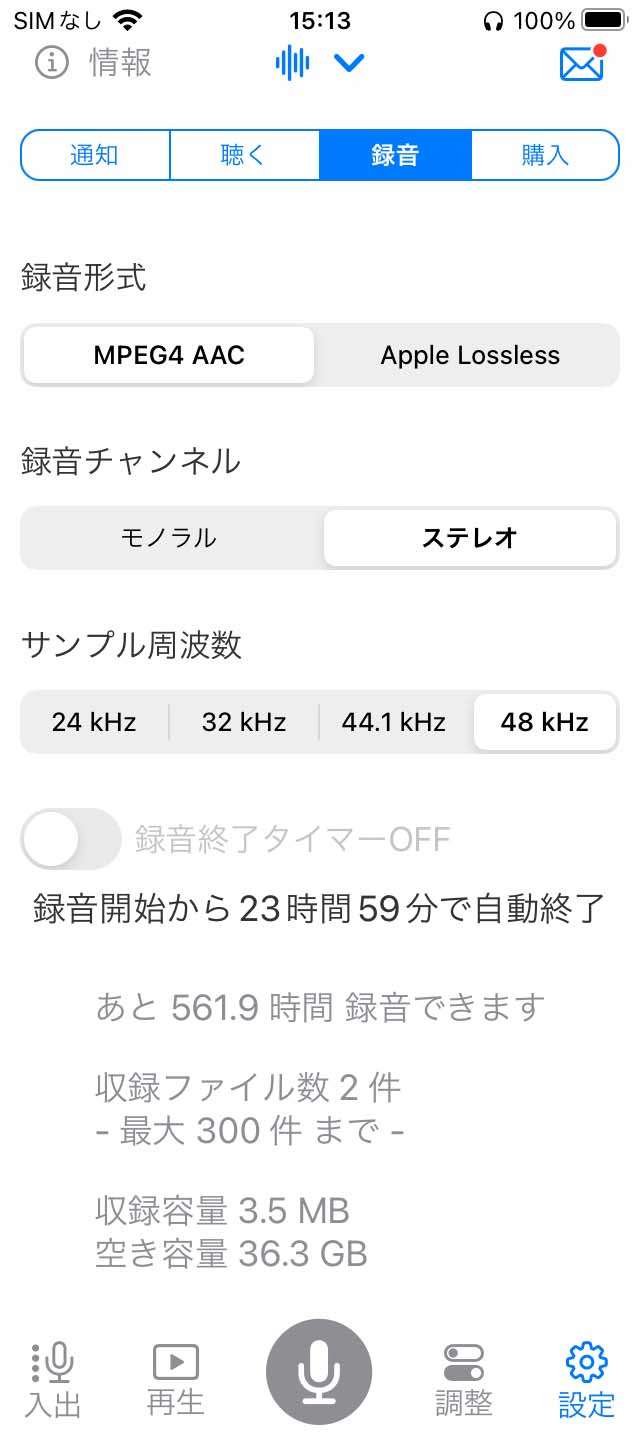
Task: Go to the 再生 tab
Action: (x=176, y=1379)
